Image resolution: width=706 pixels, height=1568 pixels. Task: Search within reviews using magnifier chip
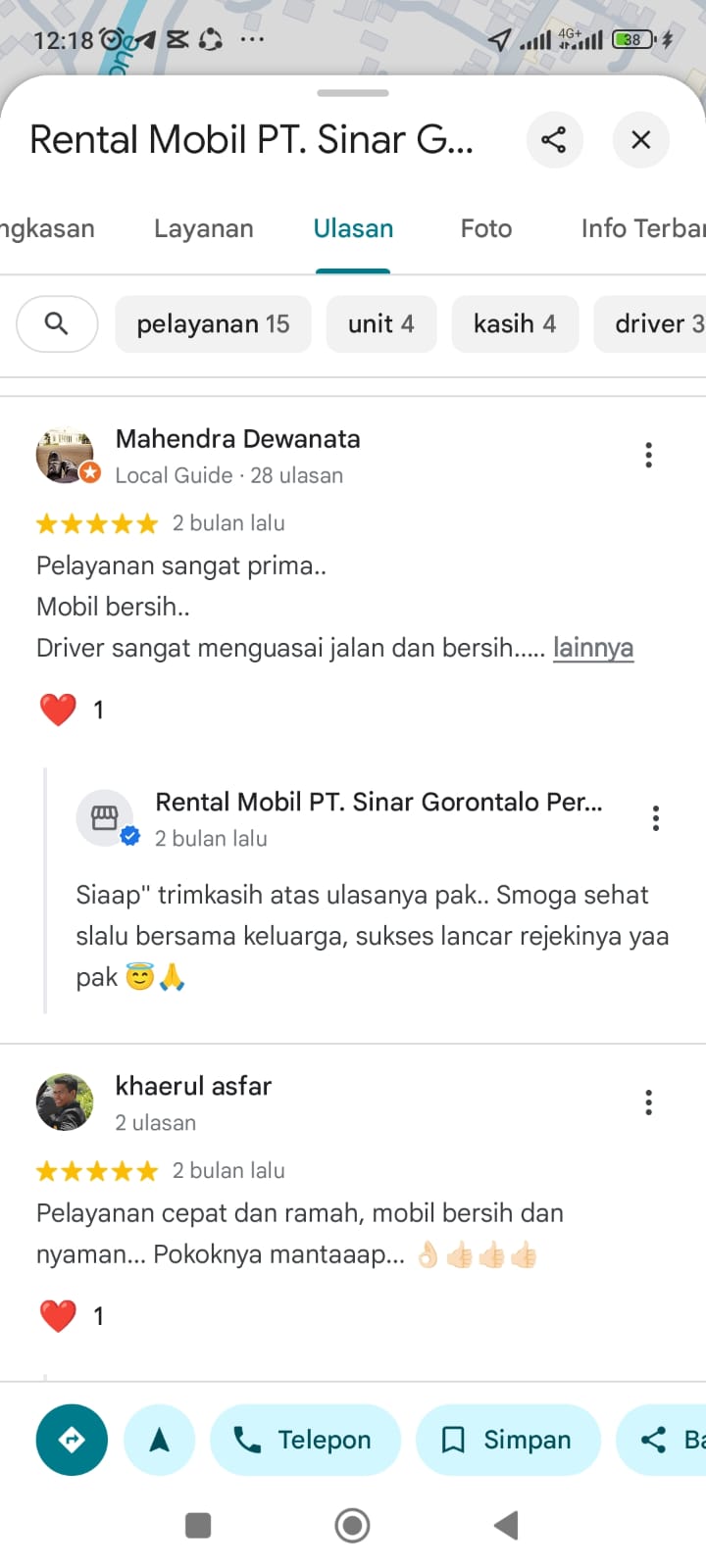57,323
